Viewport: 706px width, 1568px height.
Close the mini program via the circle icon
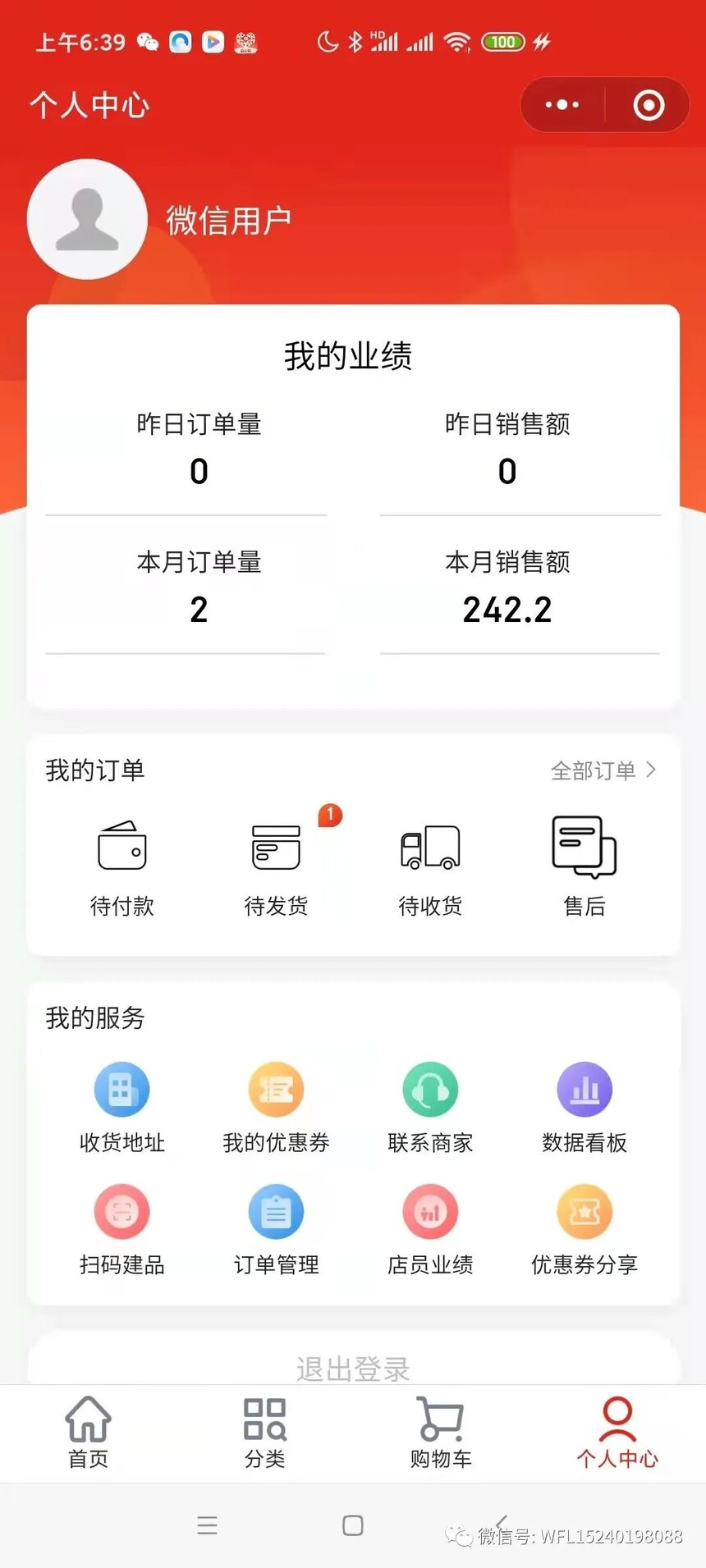point(649,105)
